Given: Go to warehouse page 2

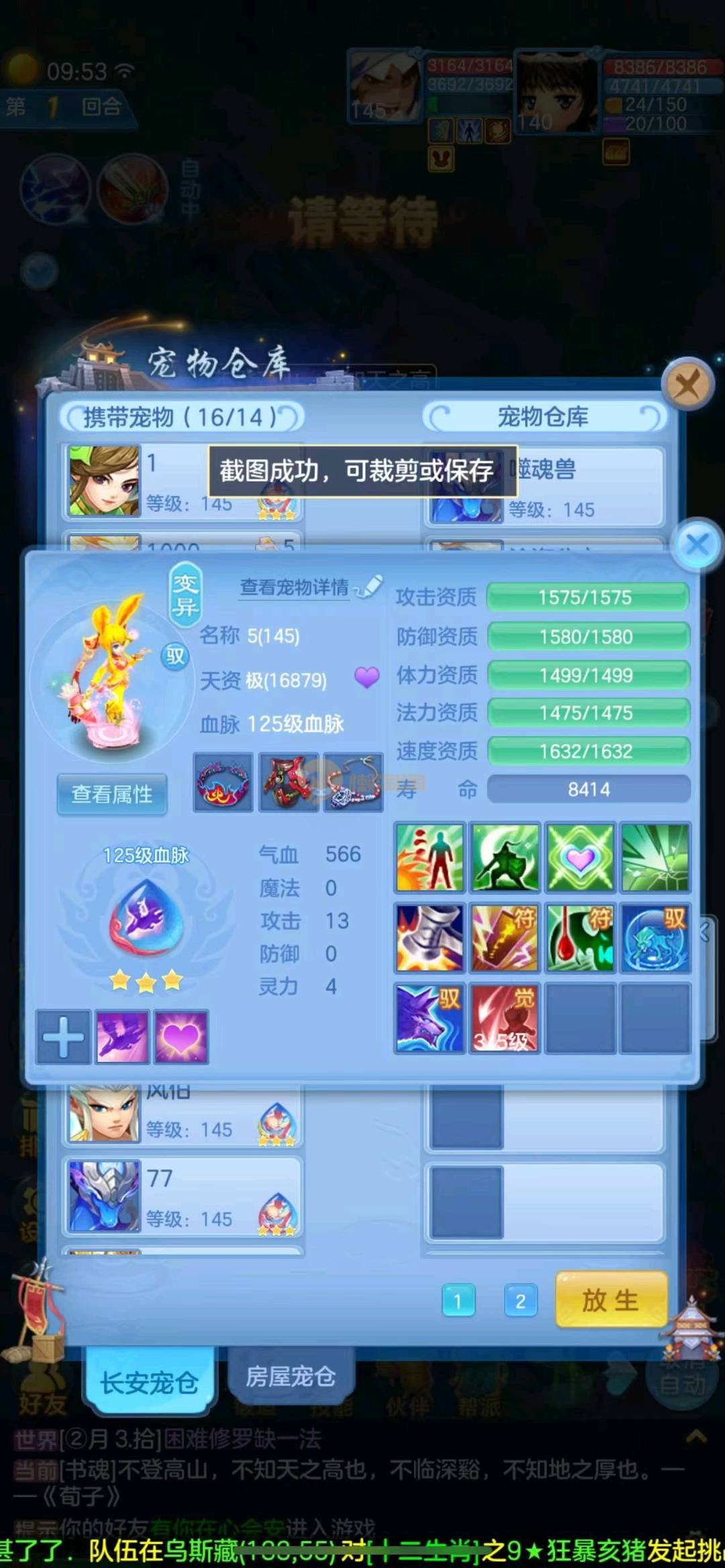Looking at the screenshot, I should click(520, 1301).
